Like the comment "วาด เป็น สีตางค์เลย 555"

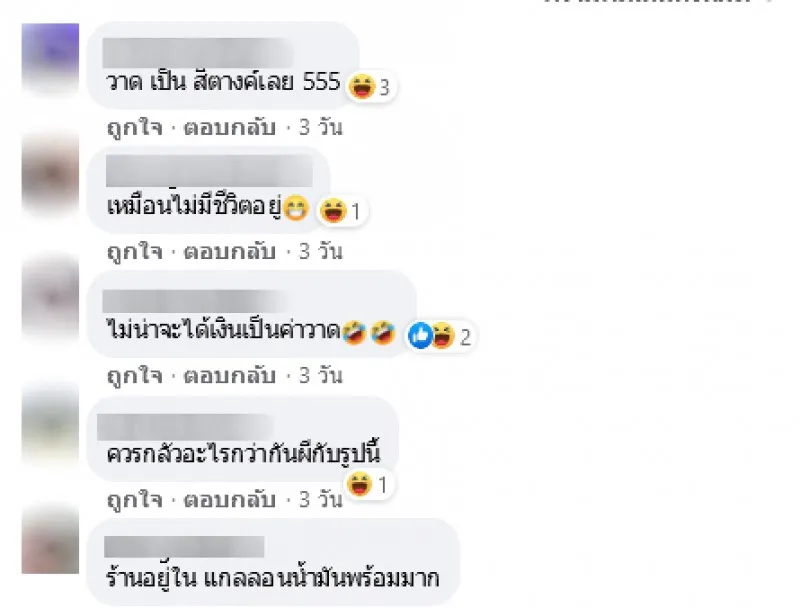132,127
